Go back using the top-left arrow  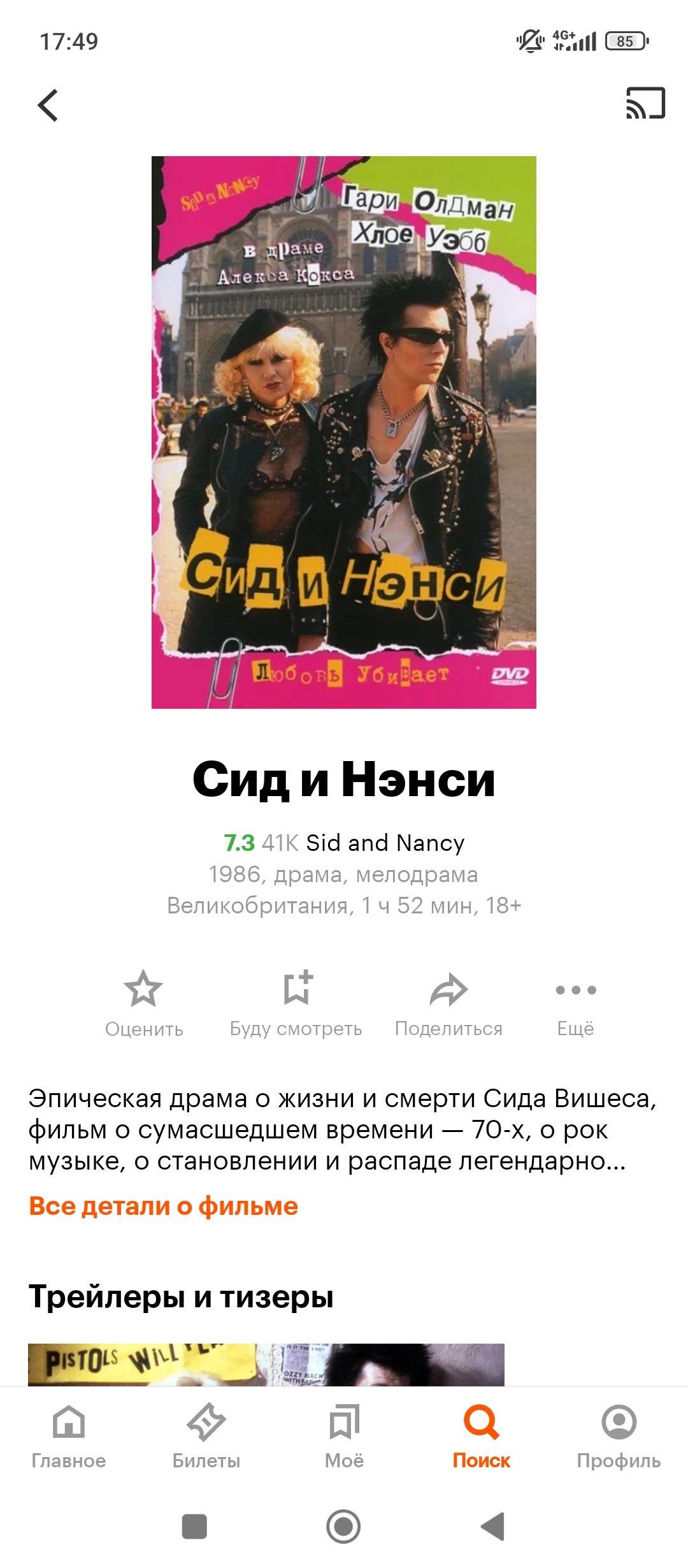(48, 105)
